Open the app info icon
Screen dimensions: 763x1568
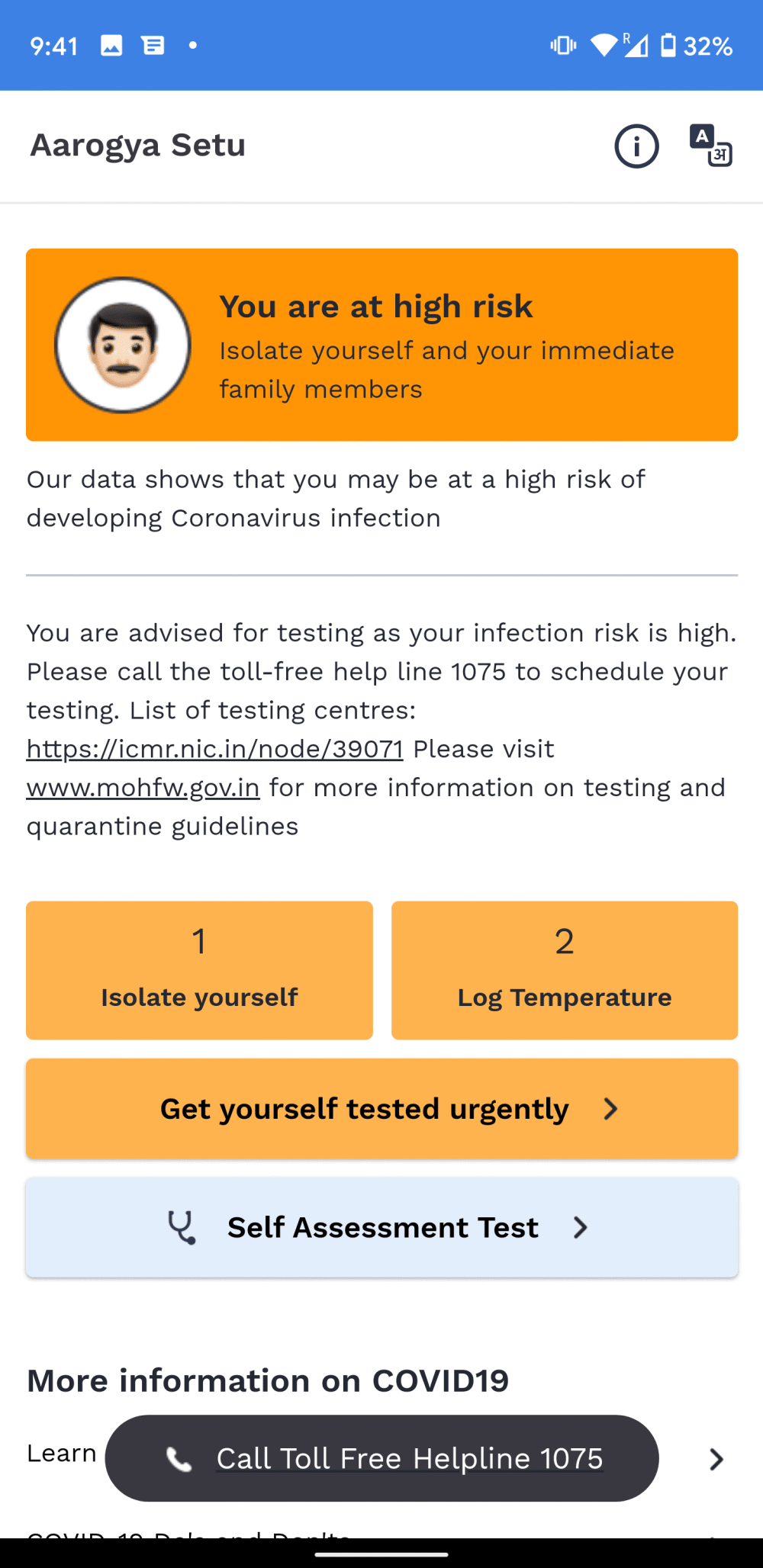pyautogui.click(x=636, y=146)
